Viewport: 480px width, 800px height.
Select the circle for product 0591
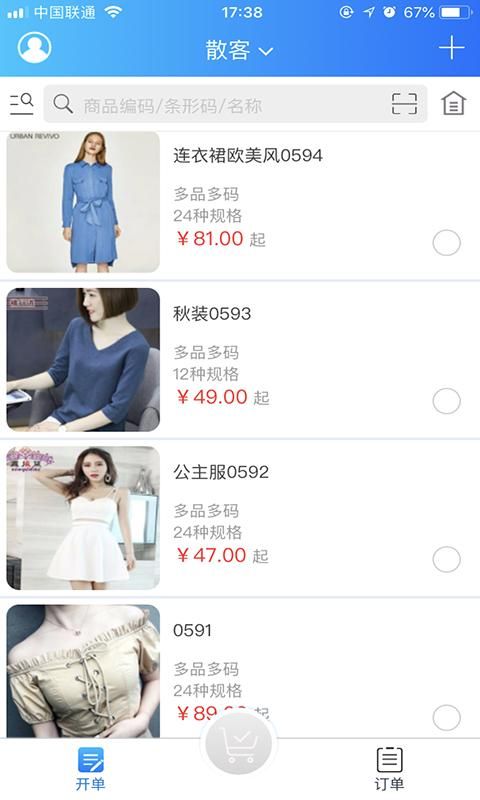pos(446,717)
